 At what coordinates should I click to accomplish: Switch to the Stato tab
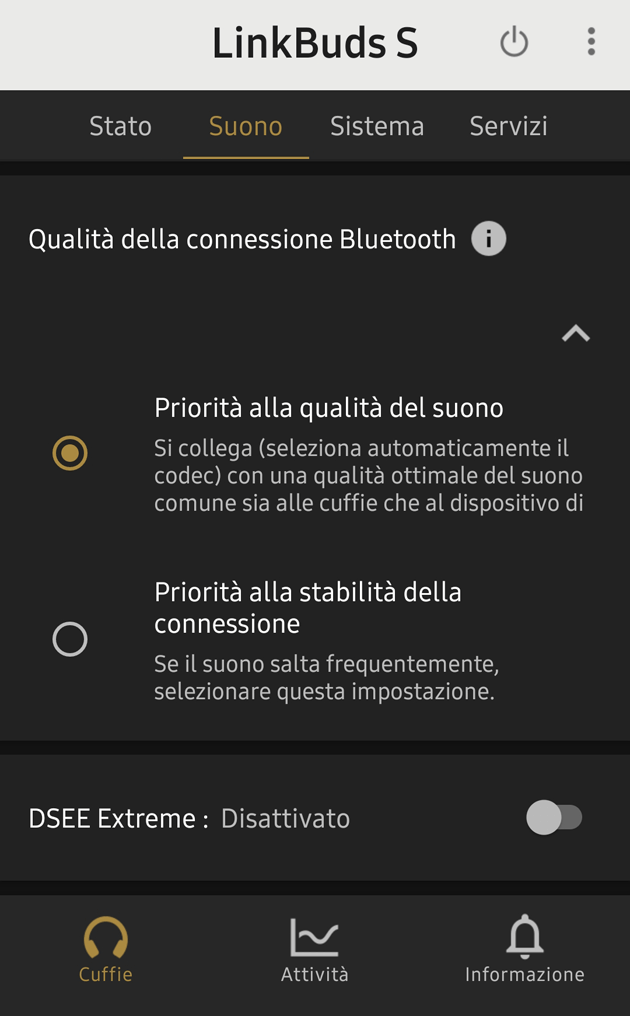click(x=120, y=126)
